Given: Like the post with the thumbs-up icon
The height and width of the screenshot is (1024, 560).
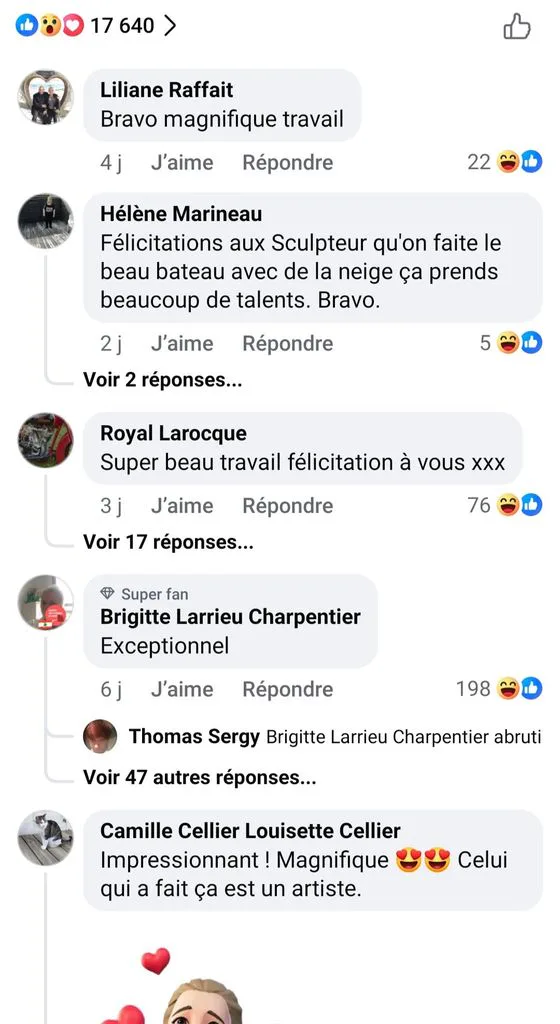Looking at the screenshot, I should click(x=517, y=27).
